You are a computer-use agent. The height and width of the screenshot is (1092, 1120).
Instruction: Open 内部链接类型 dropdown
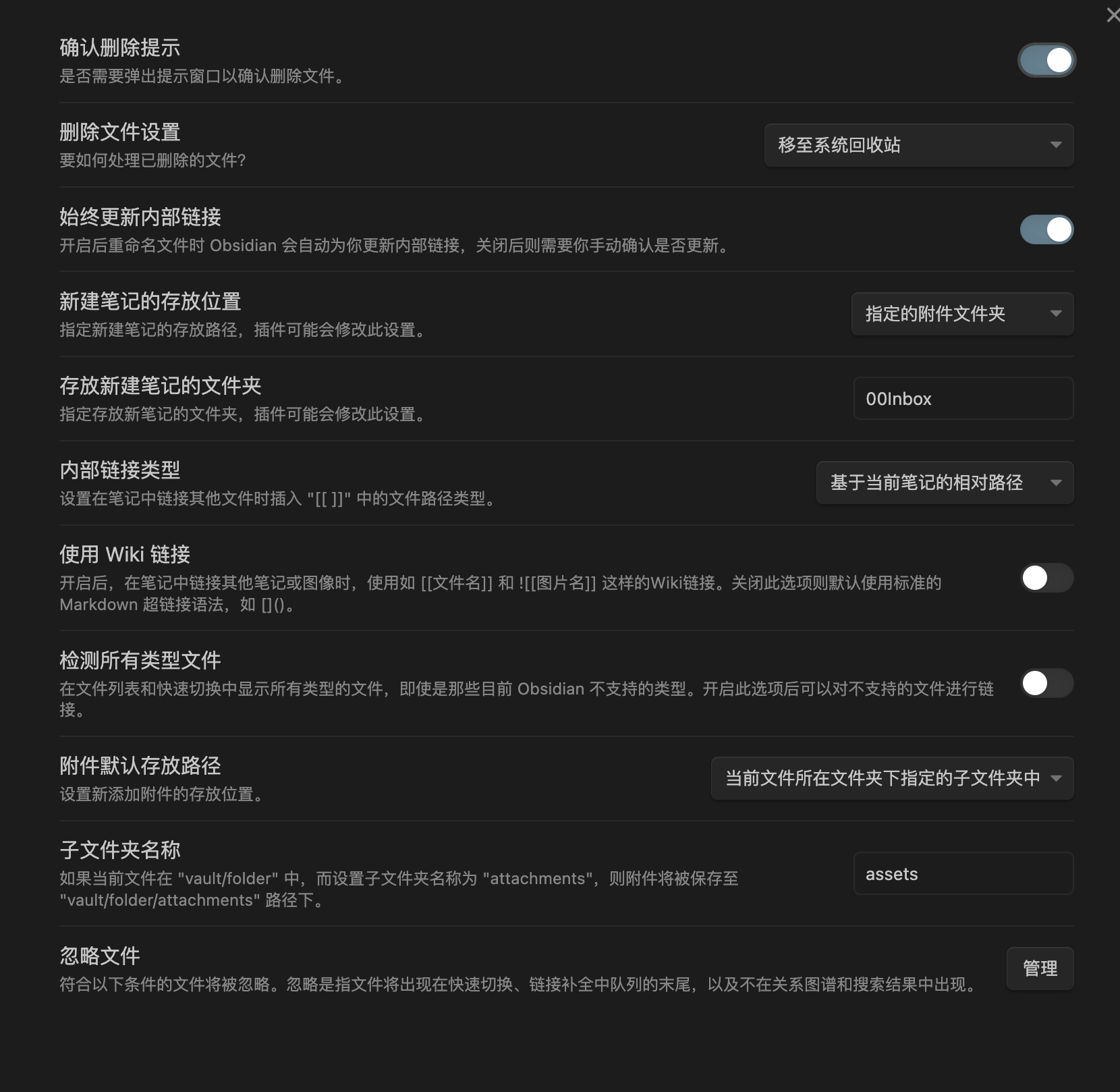945,483
